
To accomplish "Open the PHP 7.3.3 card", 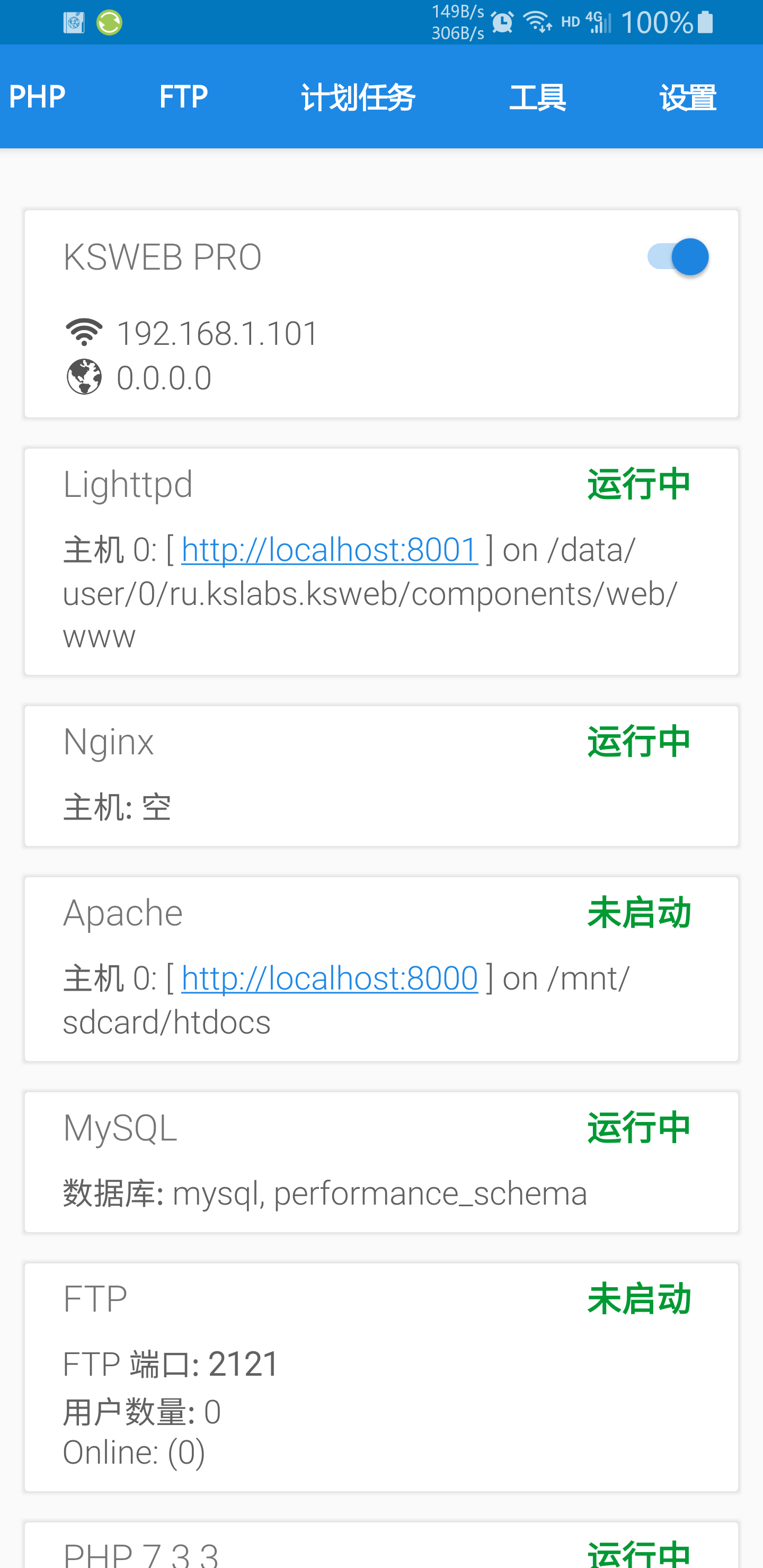I will click(x=381, y=1549).
